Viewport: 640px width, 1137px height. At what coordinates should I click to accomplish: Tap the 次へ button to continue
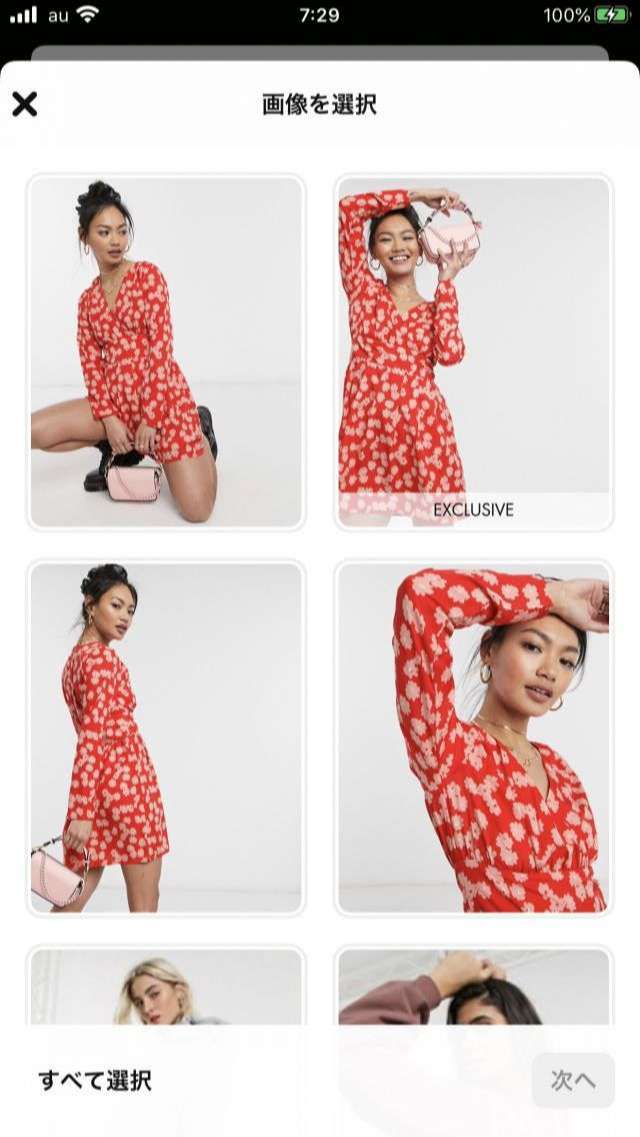point(573,1080)
